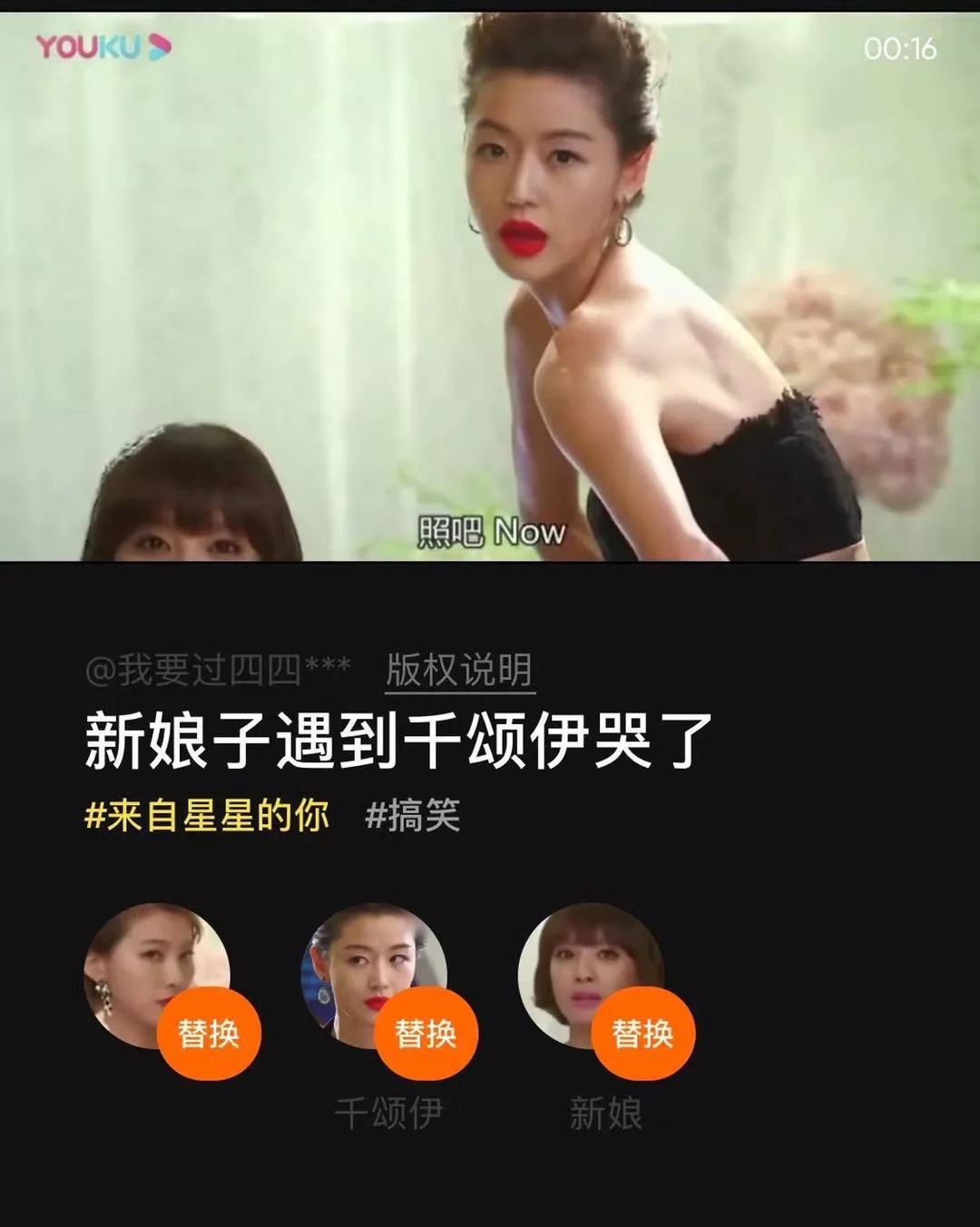This screenshot has width=980, height=1227.
Task: Open the #来自星星的你 hashtag
Action: (207, 816)
